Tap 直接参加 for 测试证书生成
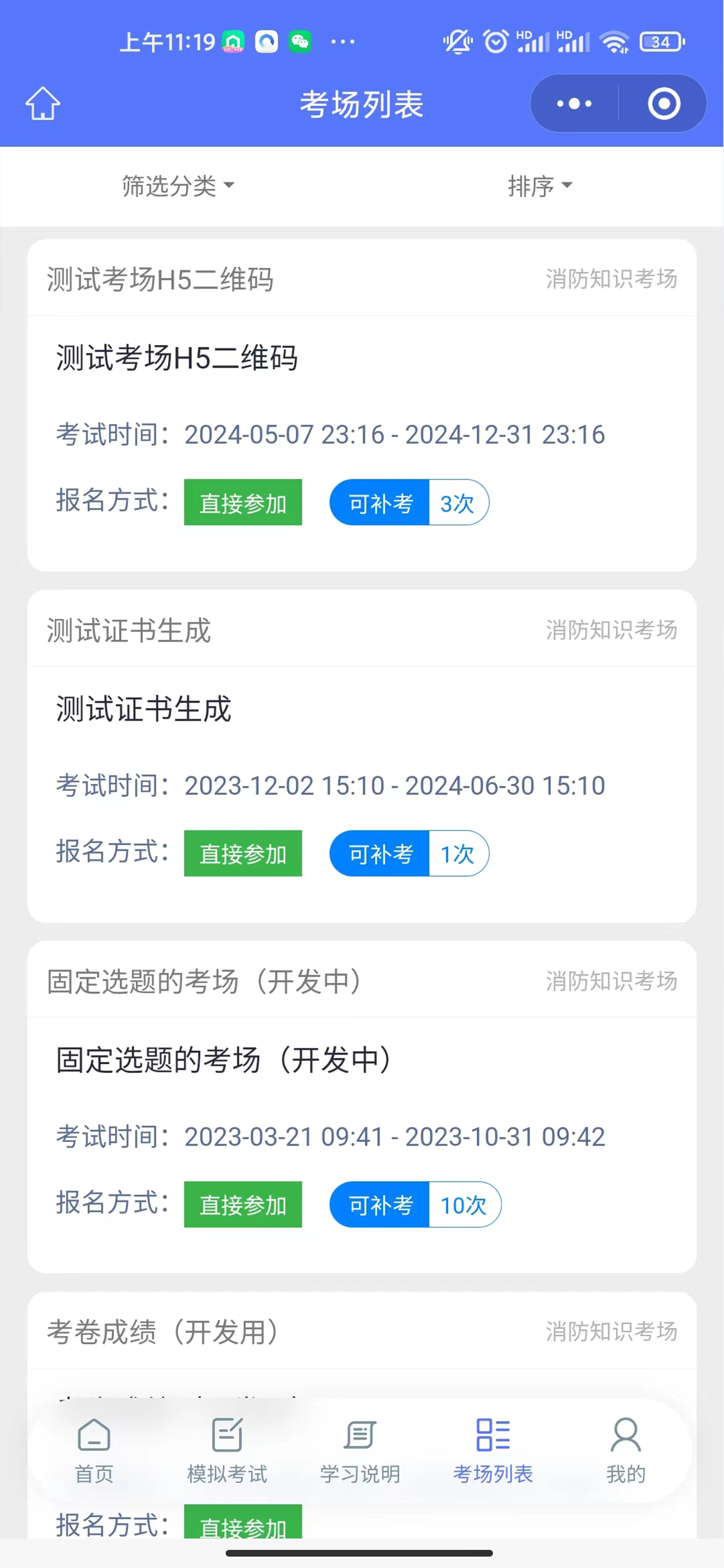 (243, 853)
